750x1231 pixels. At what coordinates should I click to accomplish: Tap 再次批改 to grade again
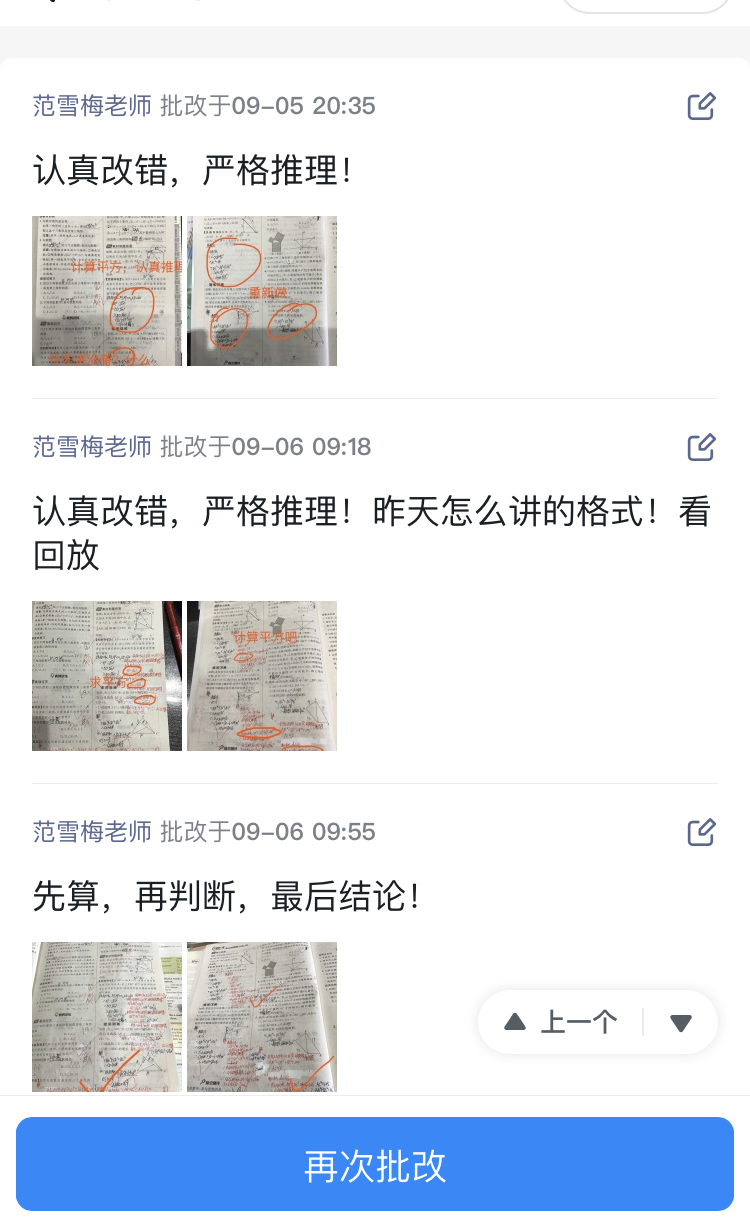(375, 1165)
